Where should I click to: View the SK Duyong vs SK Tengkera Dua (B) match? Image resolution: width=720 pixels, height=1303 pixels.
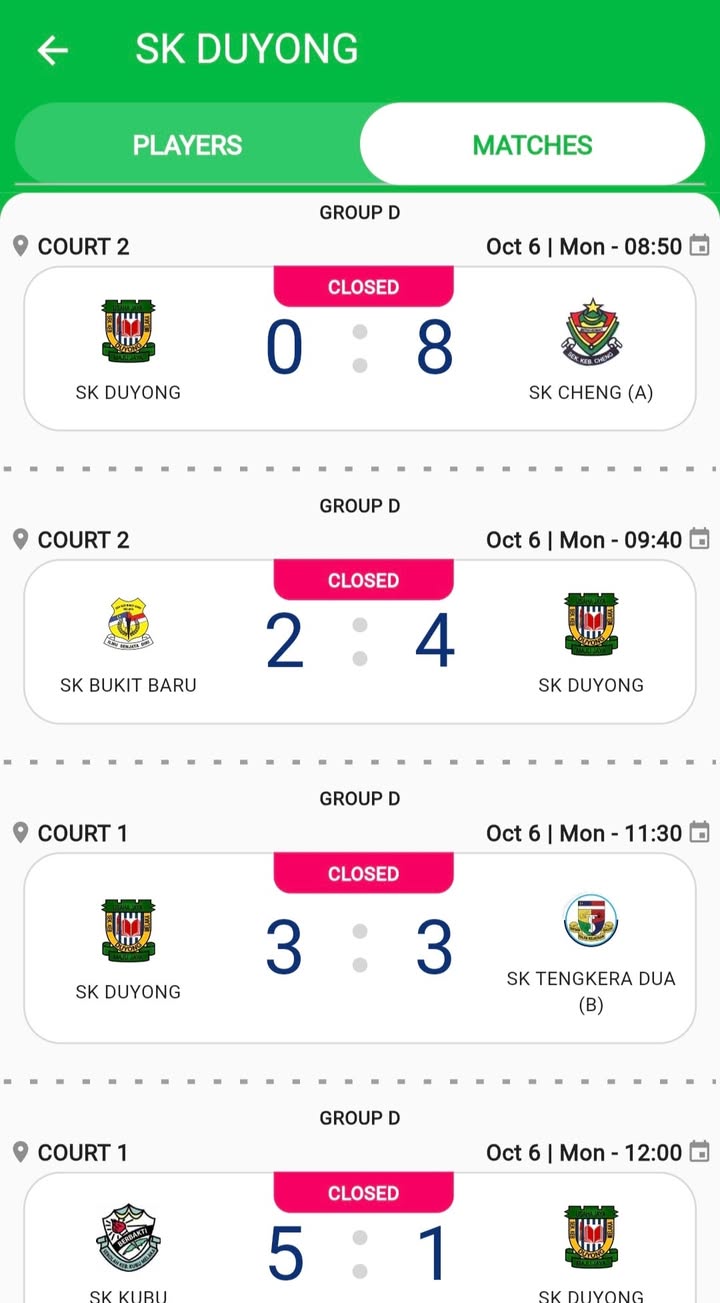359,949
